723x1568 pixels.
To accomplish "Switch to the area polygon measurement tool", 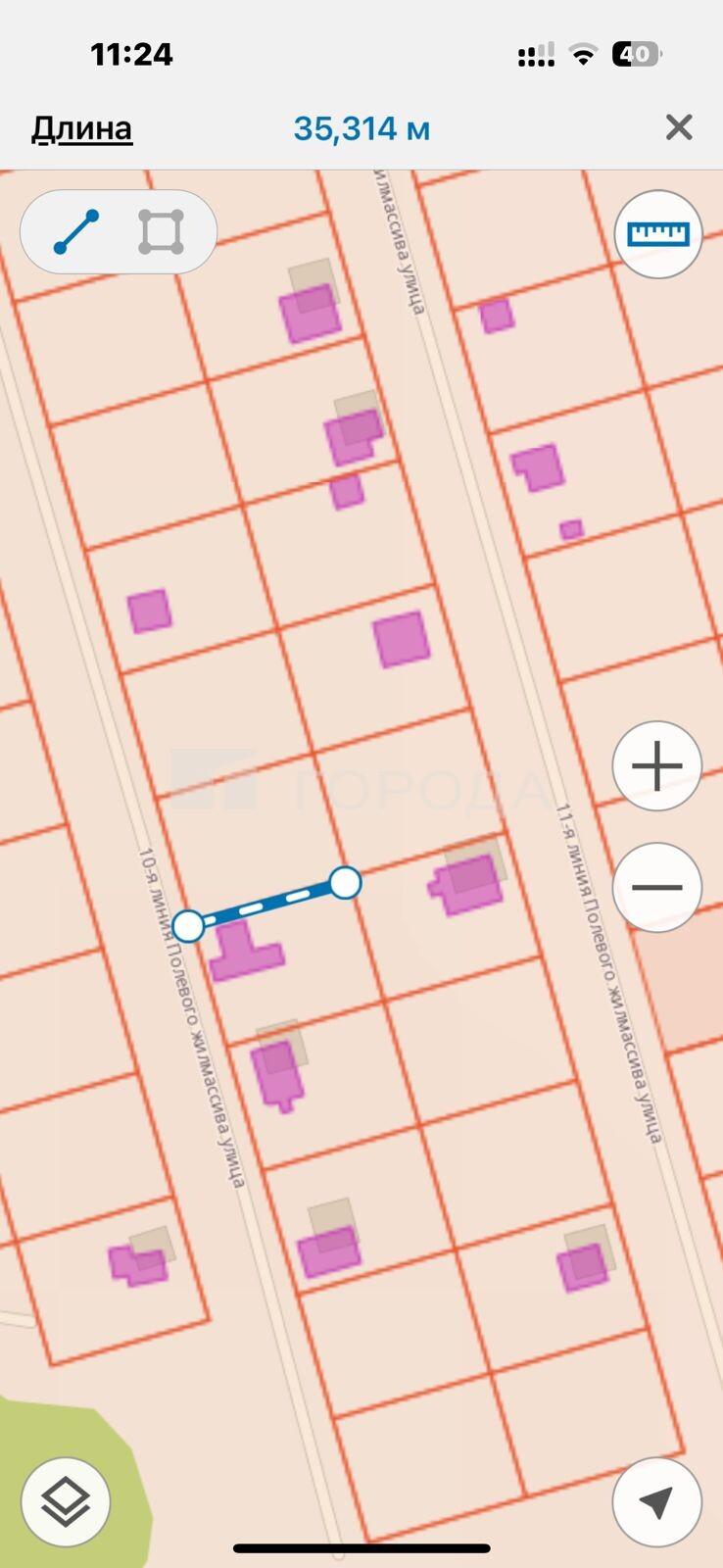I will [x=162, y=232].
